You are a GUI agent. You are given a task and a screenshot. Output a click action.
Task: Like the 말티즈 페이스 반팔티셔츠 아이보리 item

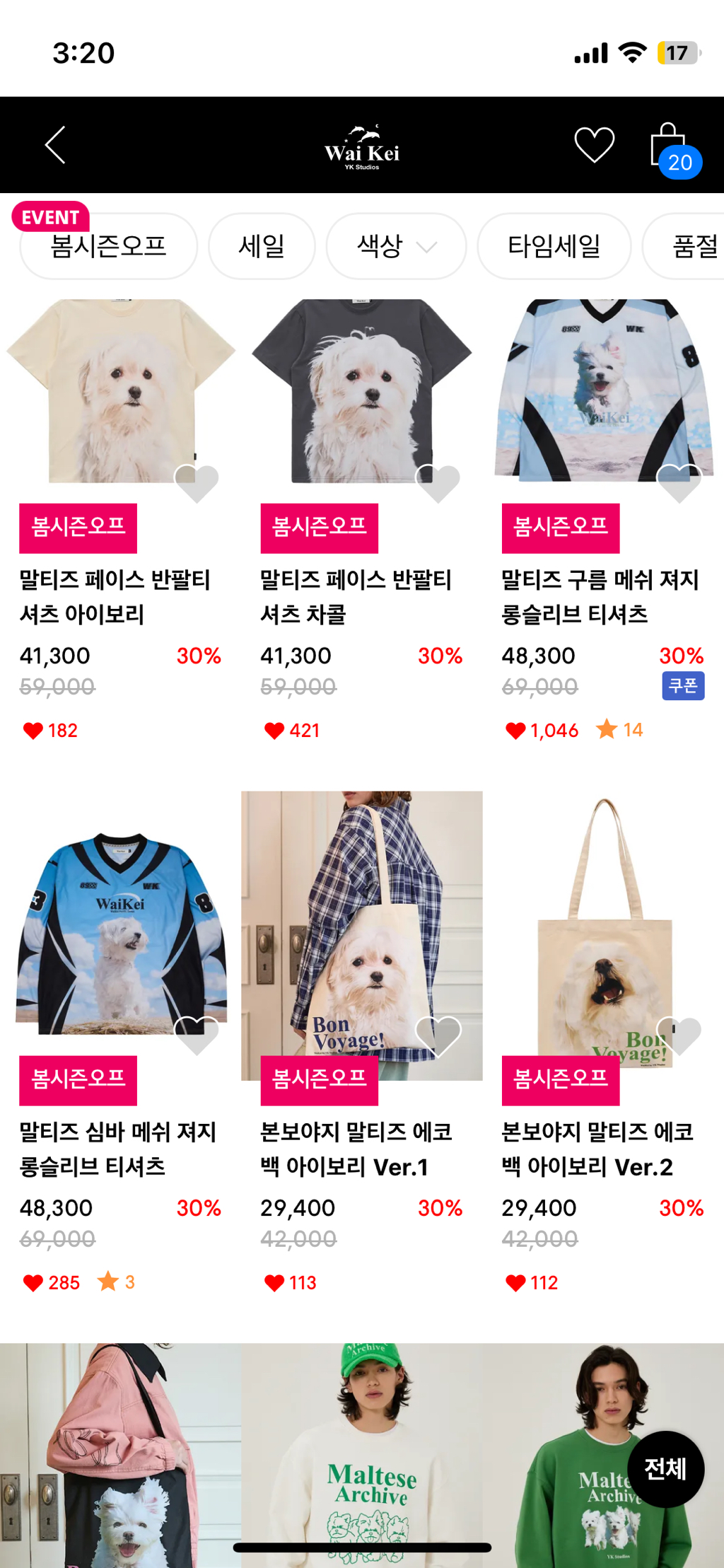click(x=197, y=483)
